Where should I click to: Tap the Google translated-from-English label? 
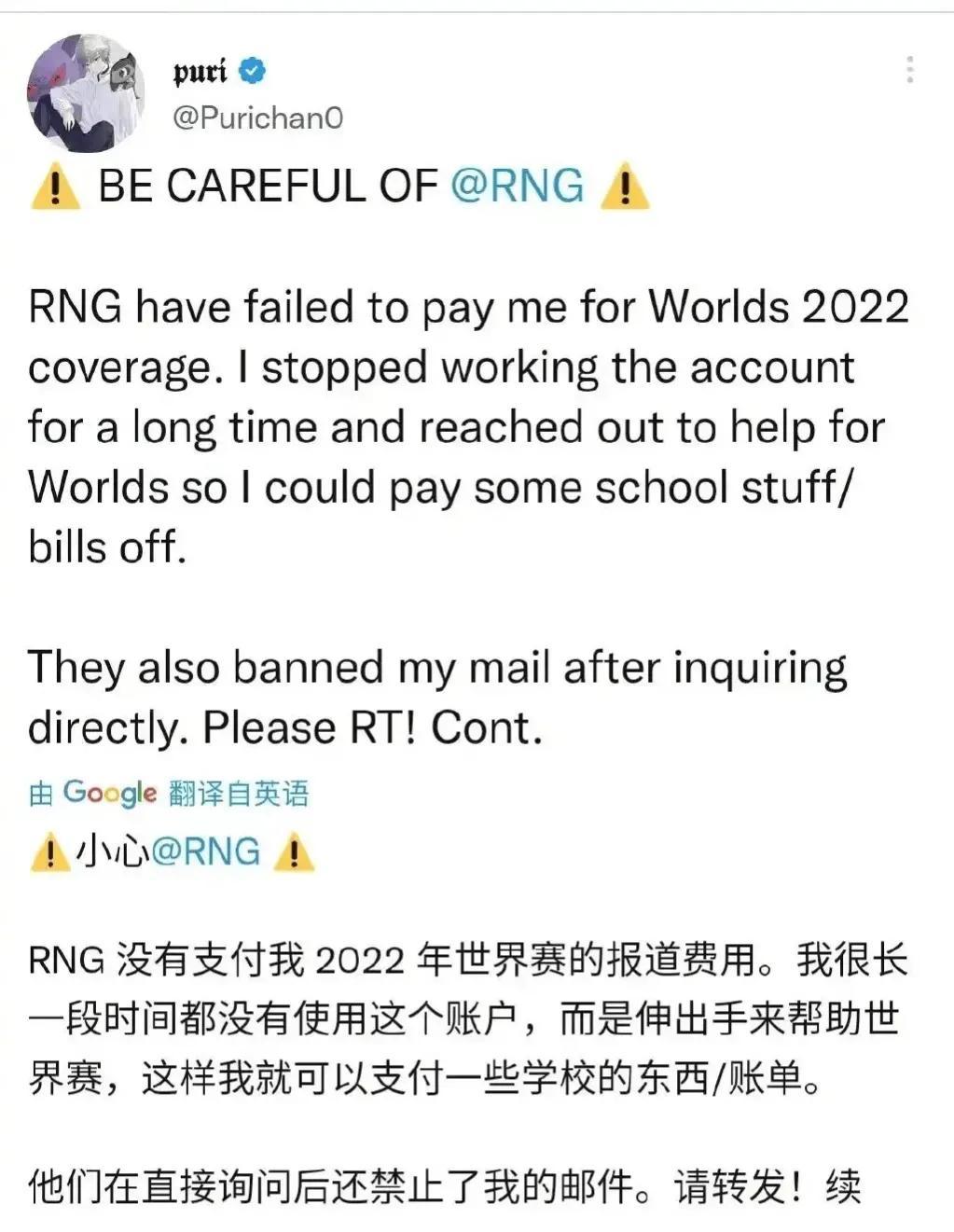[169, 794]
